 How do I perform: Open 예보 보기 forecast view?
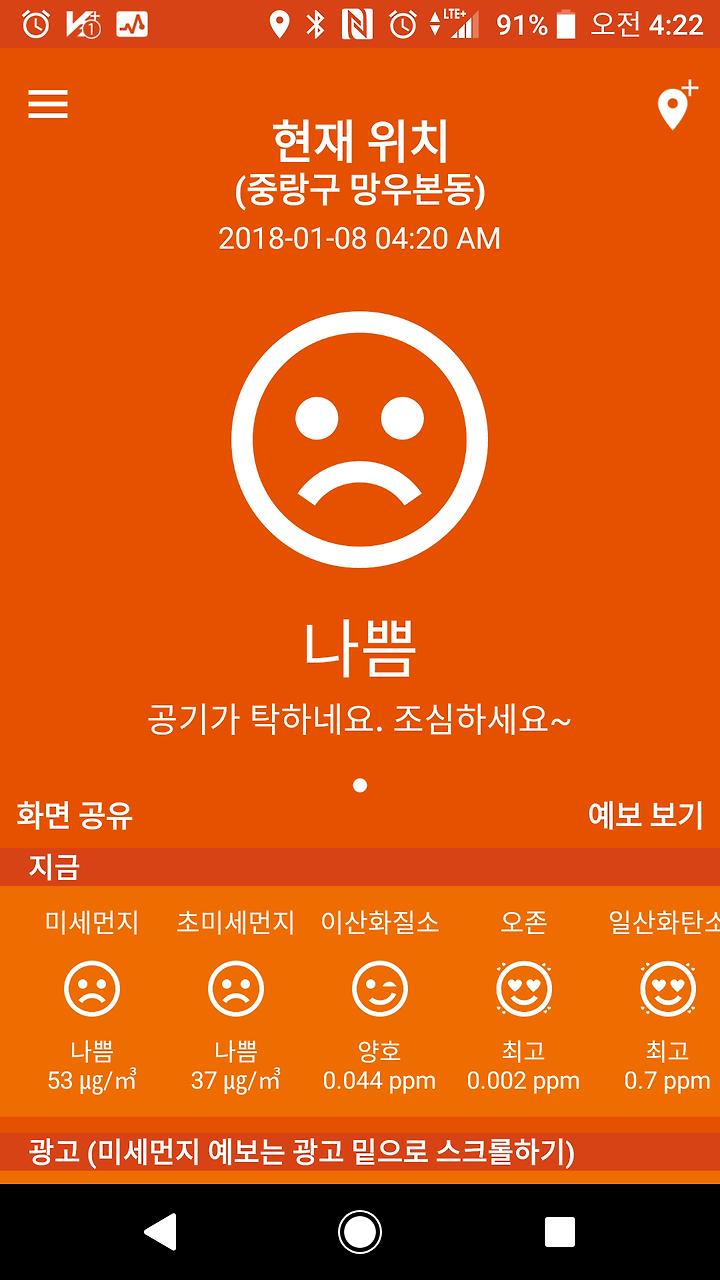(x=646, y=815)
